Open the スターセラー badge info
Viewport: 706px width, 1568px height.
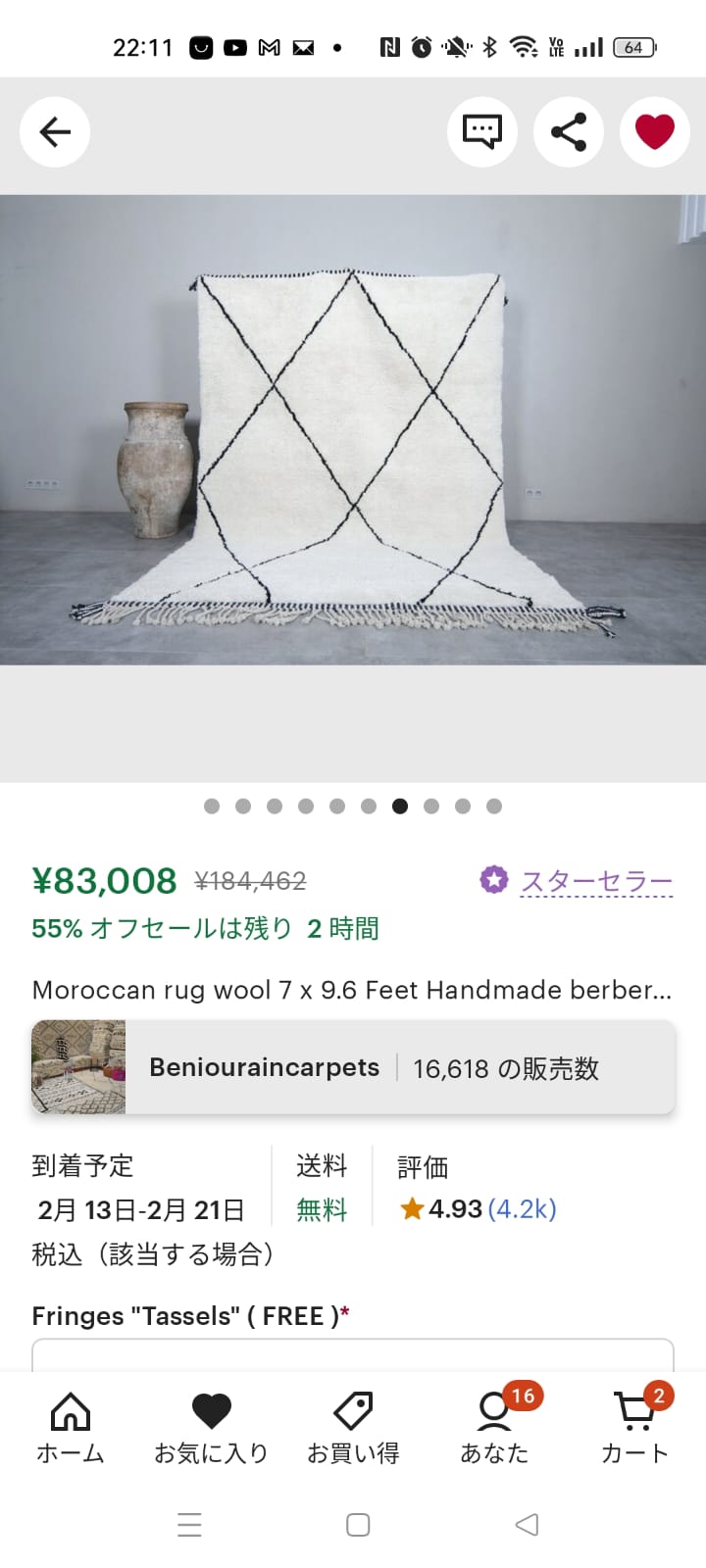pos(577,881)
